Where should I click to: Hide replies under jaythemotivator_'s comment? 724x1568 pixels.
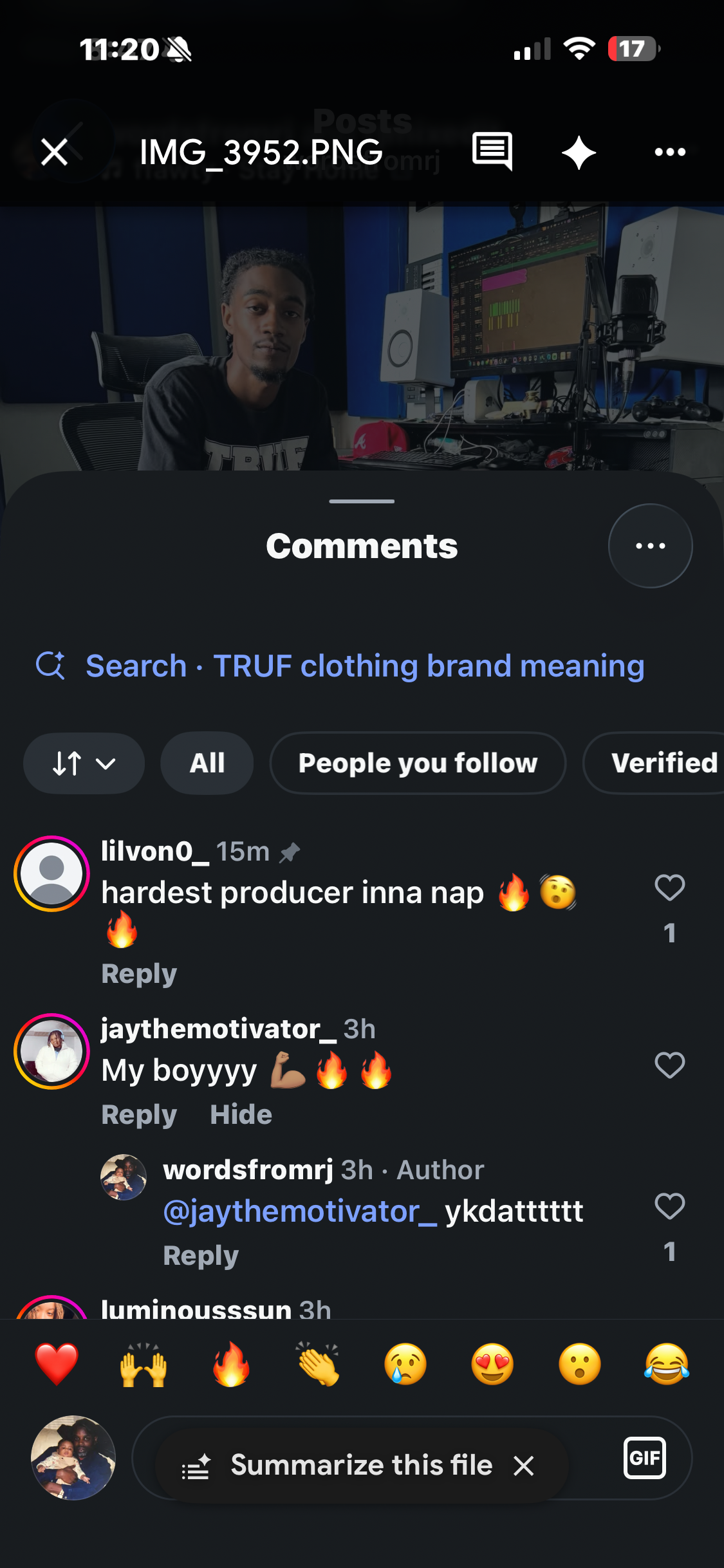click(x=241, y=1114)
